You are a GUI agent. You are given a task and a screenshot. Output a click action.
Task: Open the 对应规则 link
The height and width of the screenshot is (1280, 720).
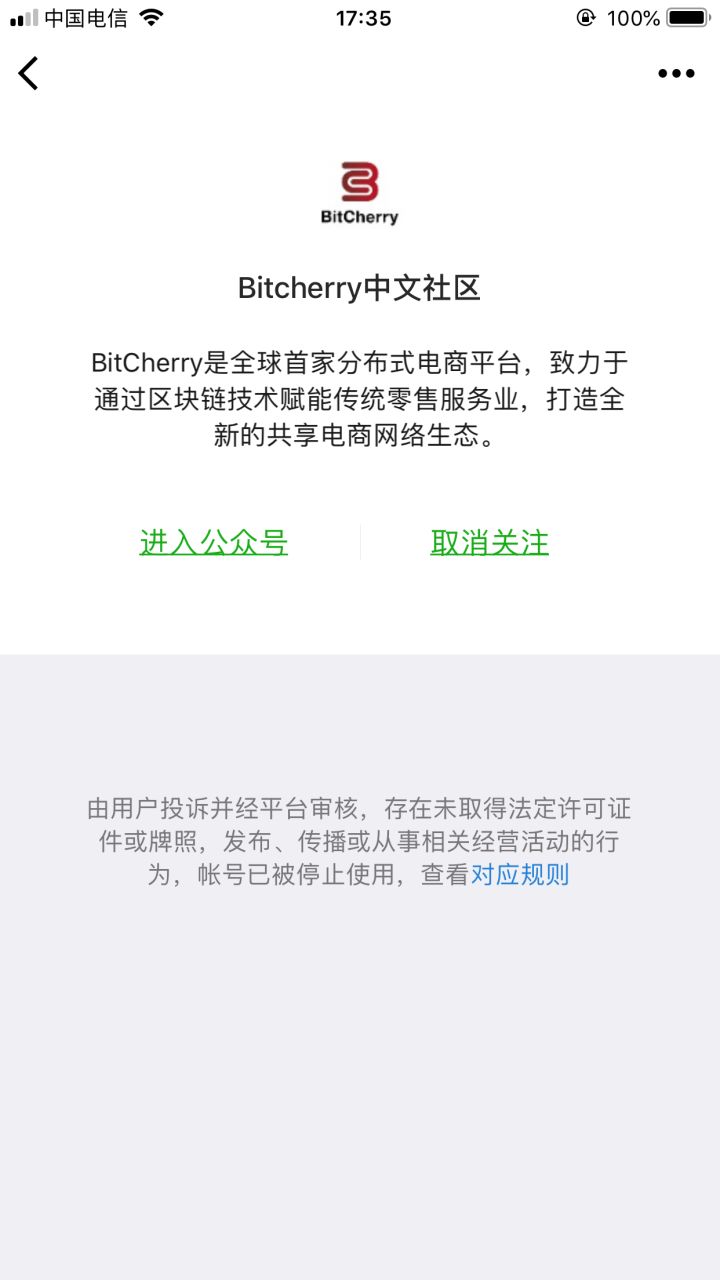click(520, 874)
